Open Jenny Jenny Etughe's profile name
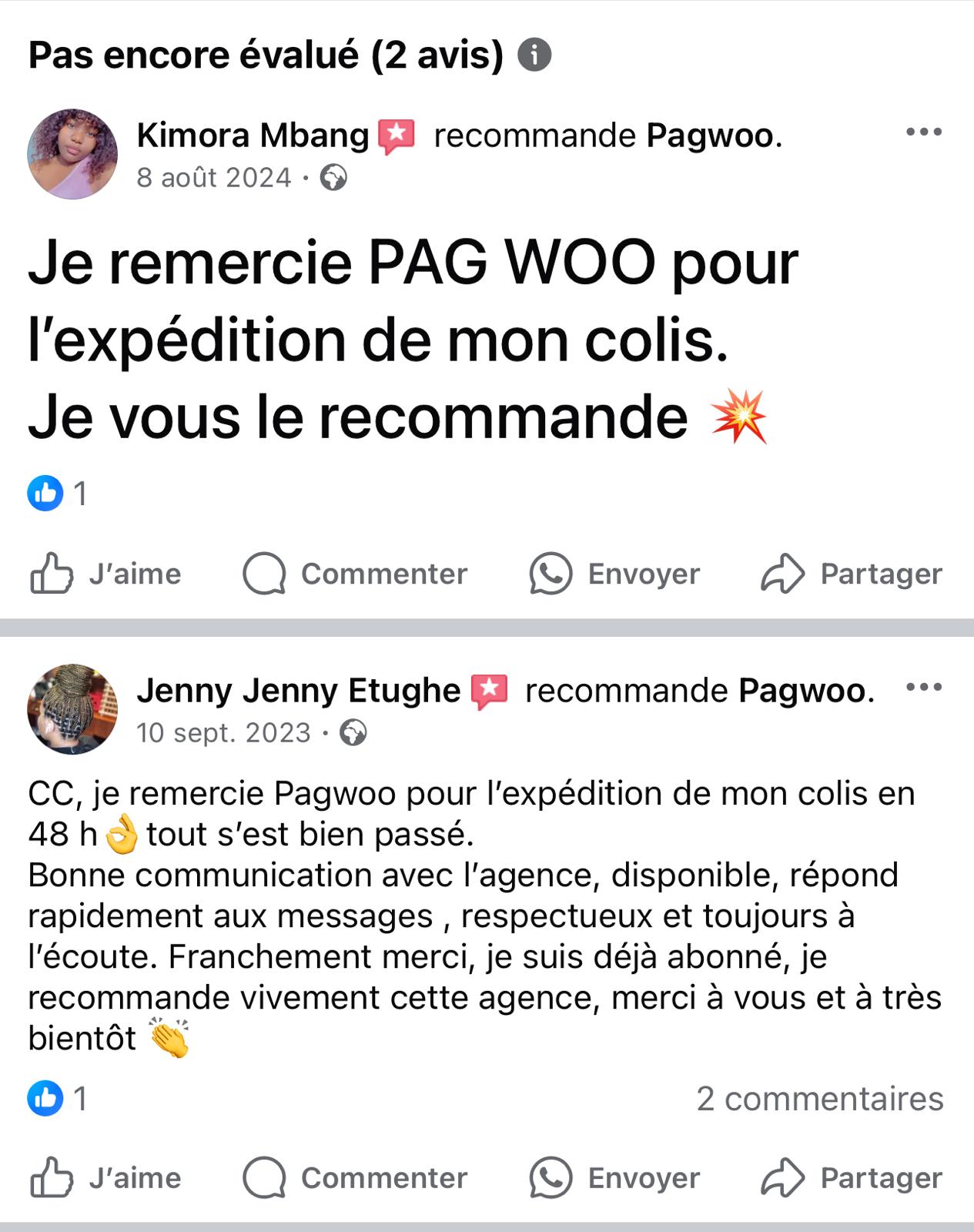974x1232 pixels. tap(298, 691)
